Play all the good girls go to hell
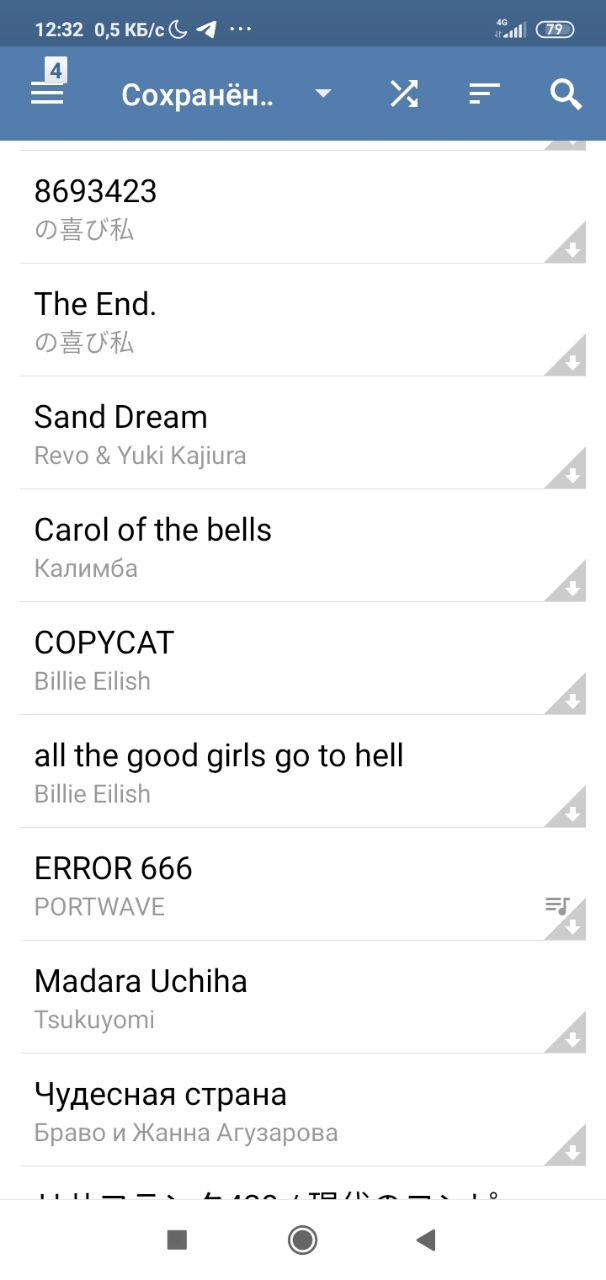 (303, 772)
